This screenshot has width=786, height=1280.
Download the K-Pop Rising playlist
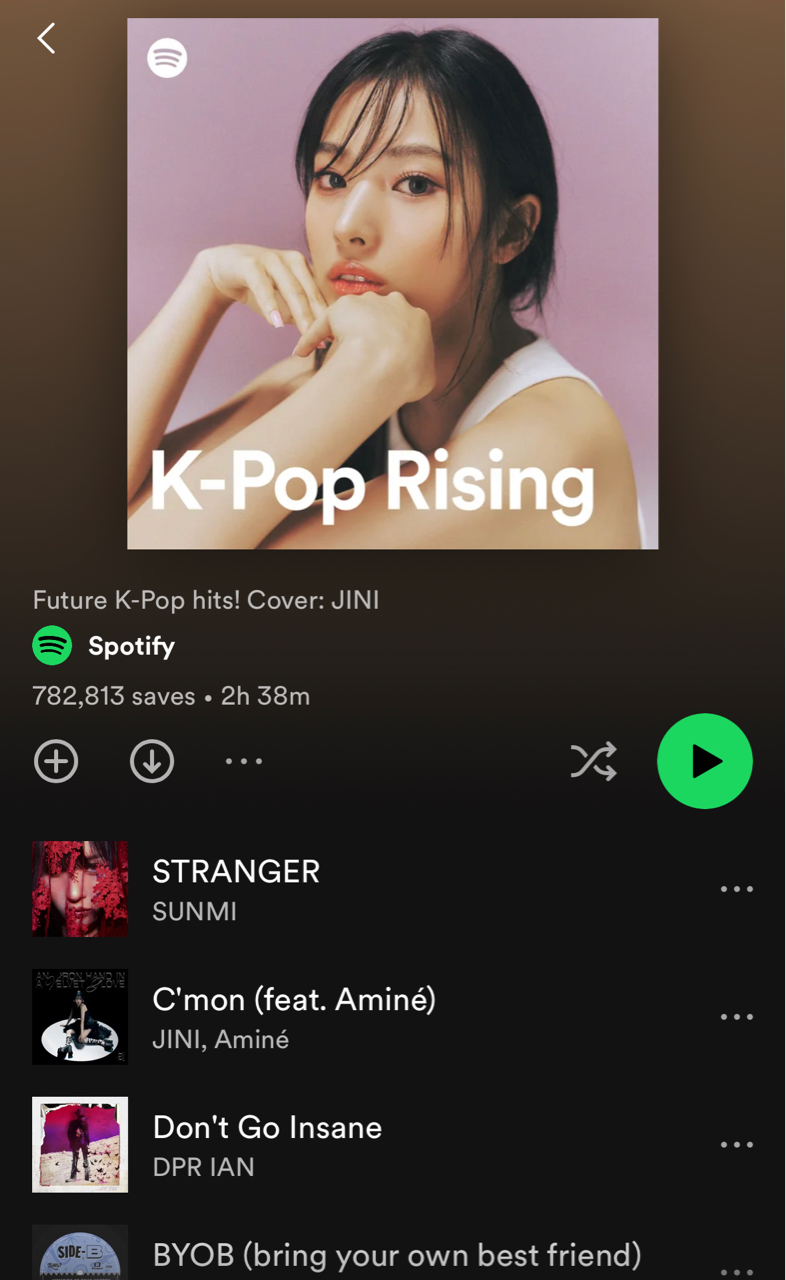tap(152, 761)
